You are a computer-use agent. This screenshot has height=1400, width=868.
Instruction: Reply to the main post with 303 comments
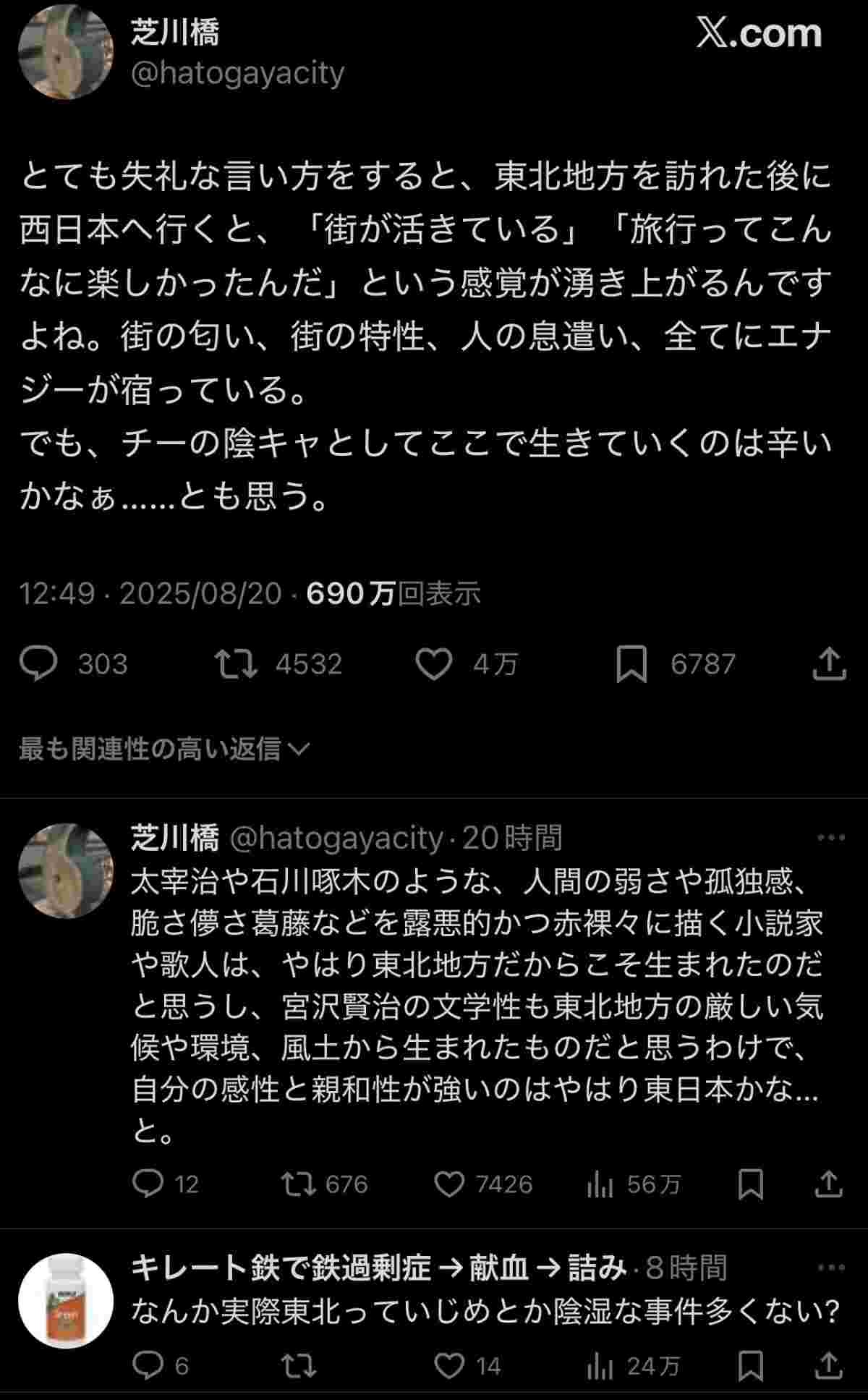pos(38,663)
